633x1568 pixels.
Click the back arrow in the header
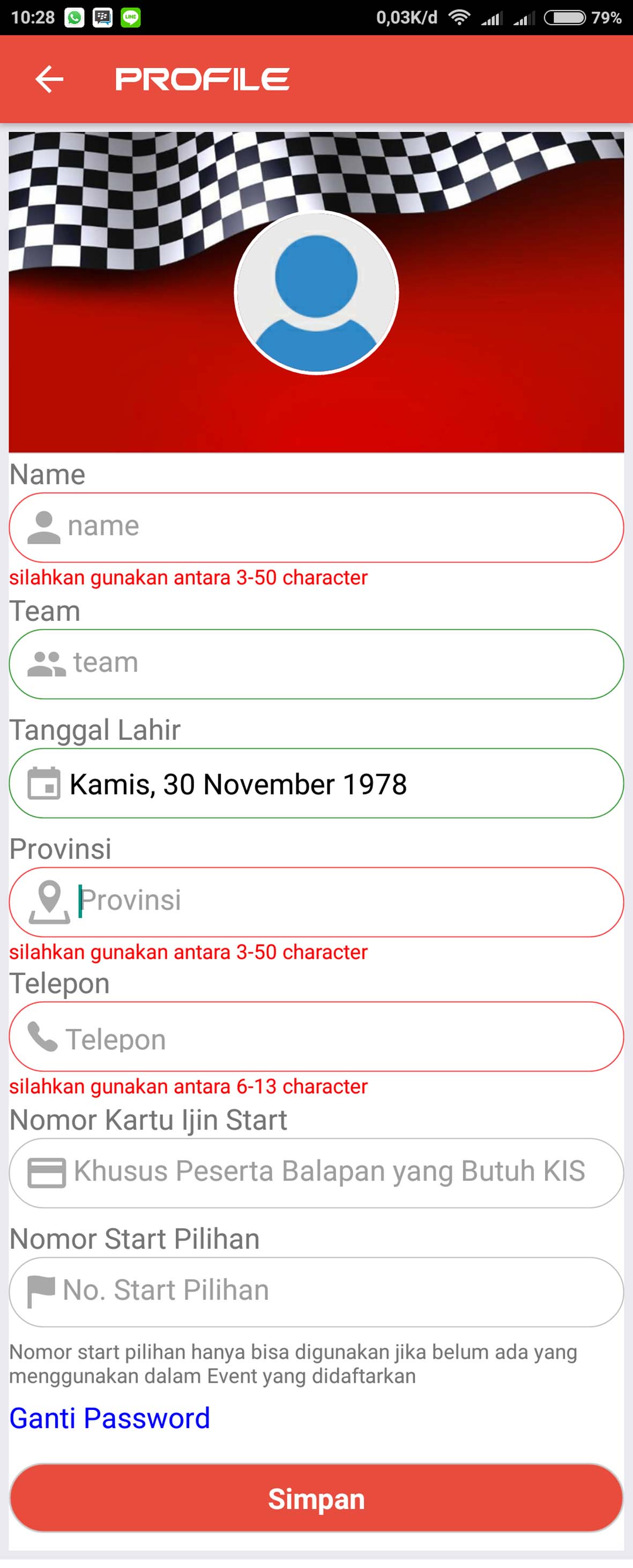tap(48, 78)
